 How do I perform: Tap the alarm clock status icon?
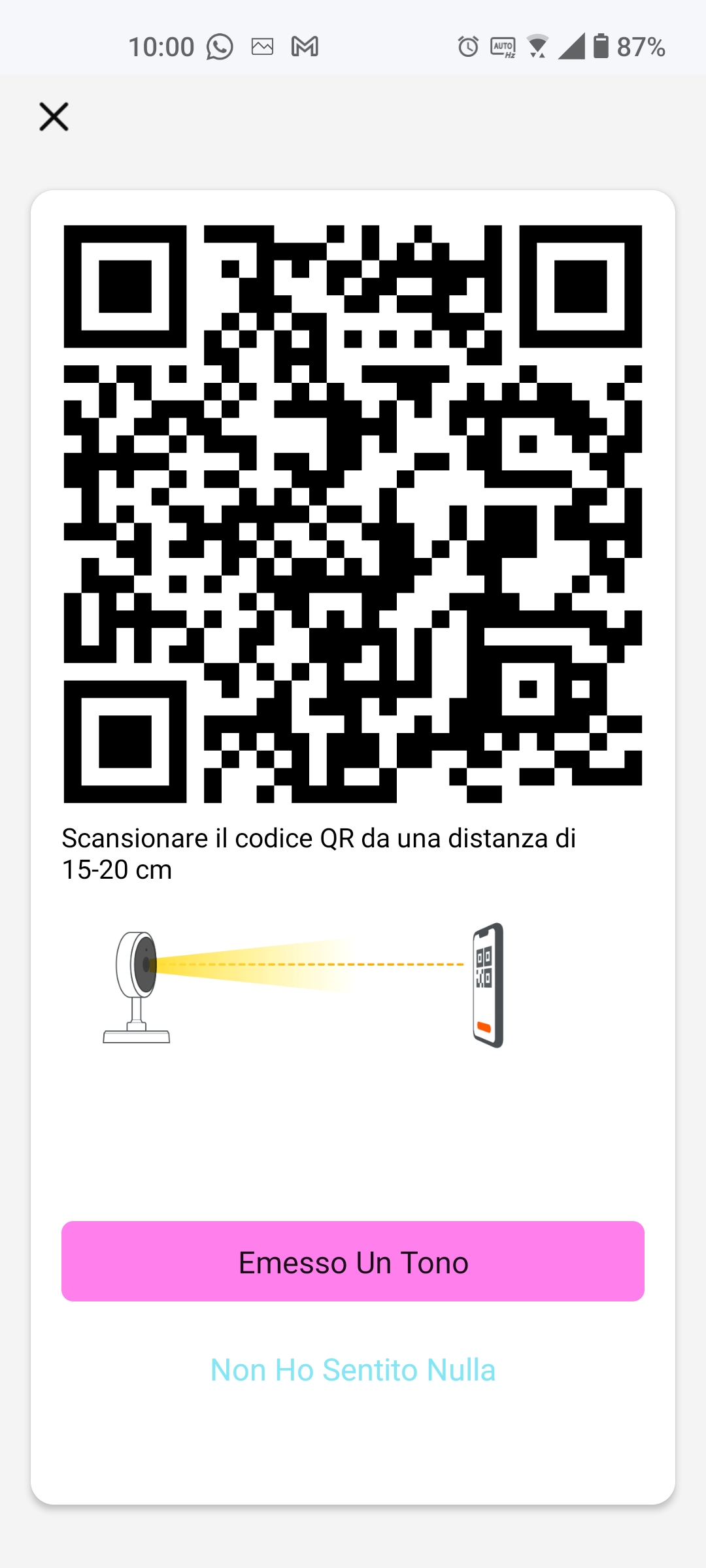468,46
